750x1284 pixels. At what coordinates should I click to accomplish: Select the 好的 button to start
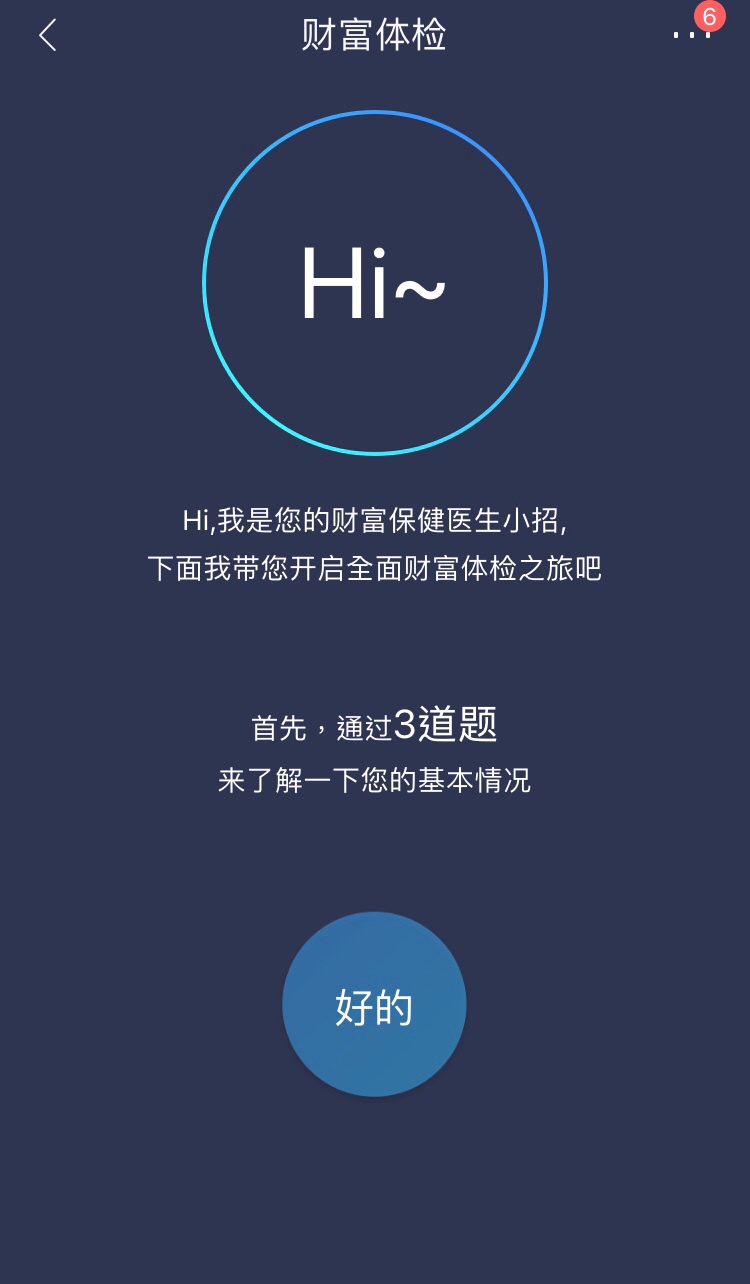(x=375, y=1005)
